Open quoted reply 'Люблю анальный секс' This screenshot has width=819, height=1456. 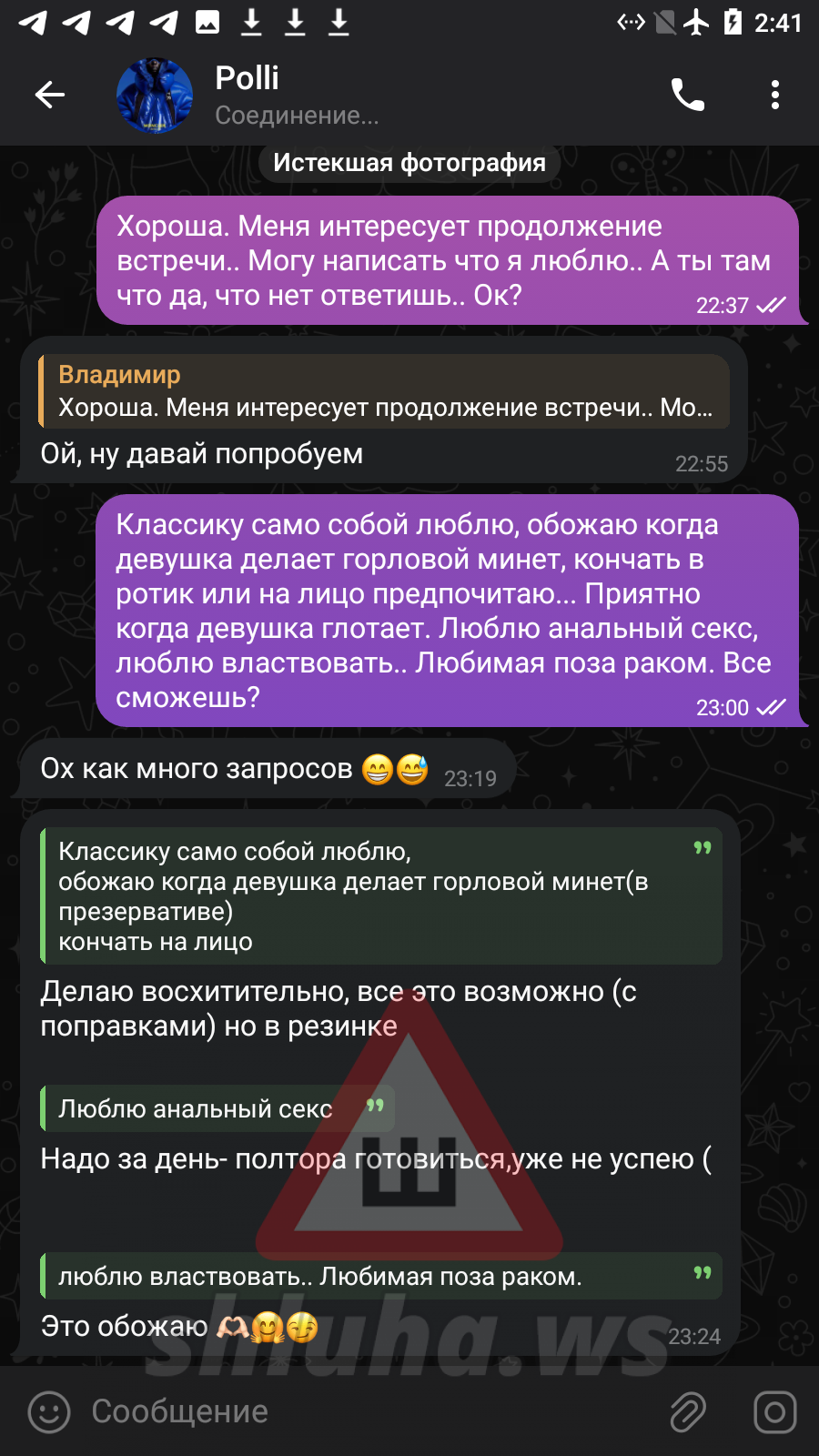[x=218, y=1108]
